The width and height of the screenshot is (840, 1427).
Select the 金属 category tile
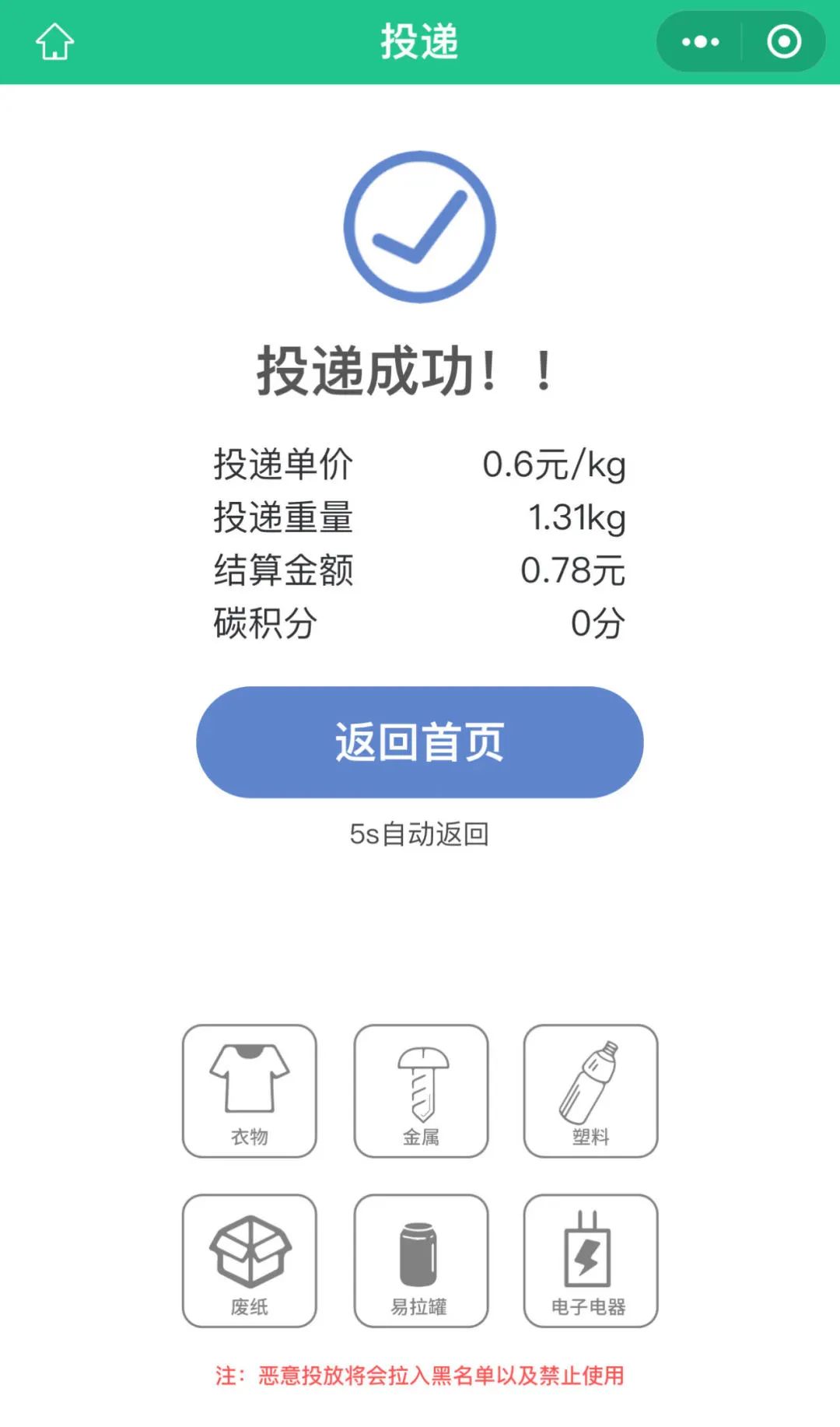pos(421,1091)
